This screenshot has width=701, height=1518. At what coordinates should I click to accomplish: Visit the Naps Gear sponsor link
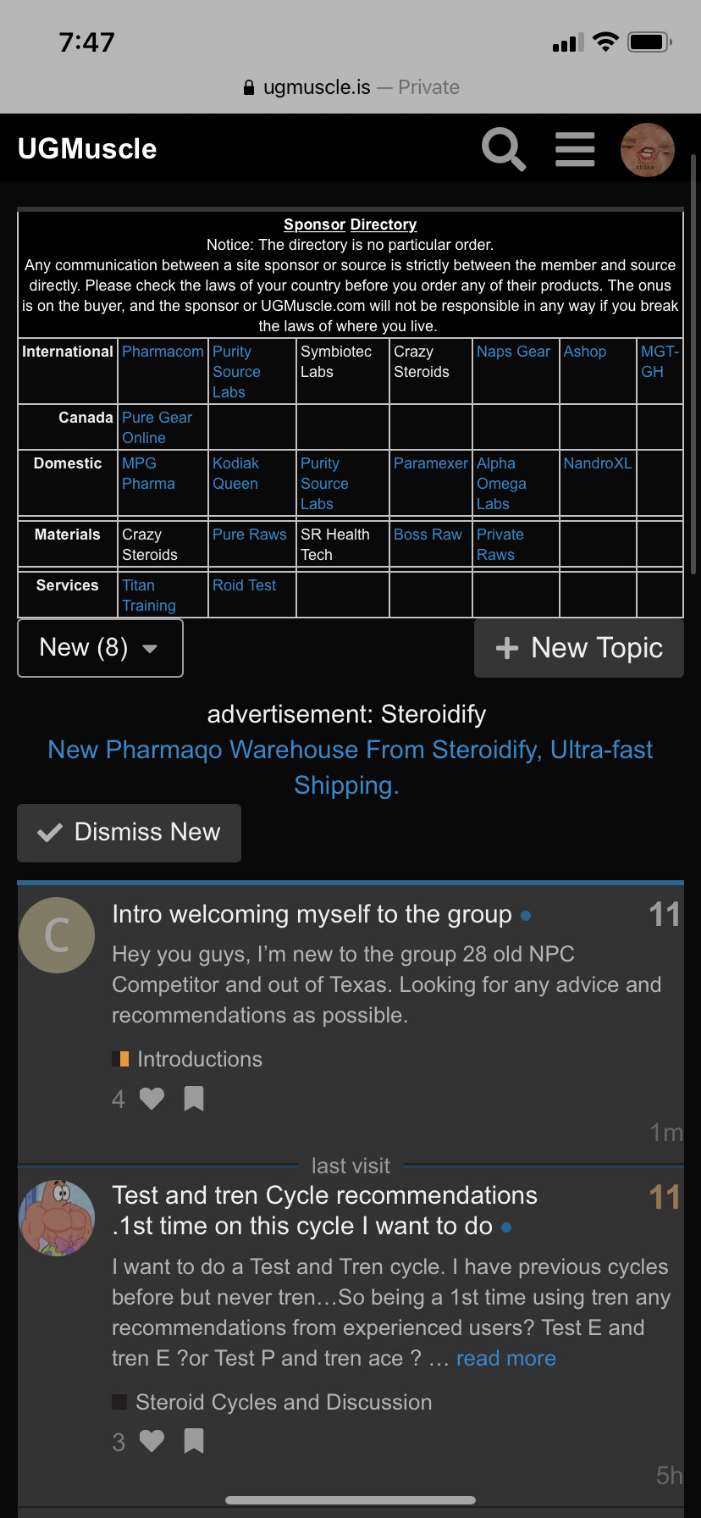513,351
